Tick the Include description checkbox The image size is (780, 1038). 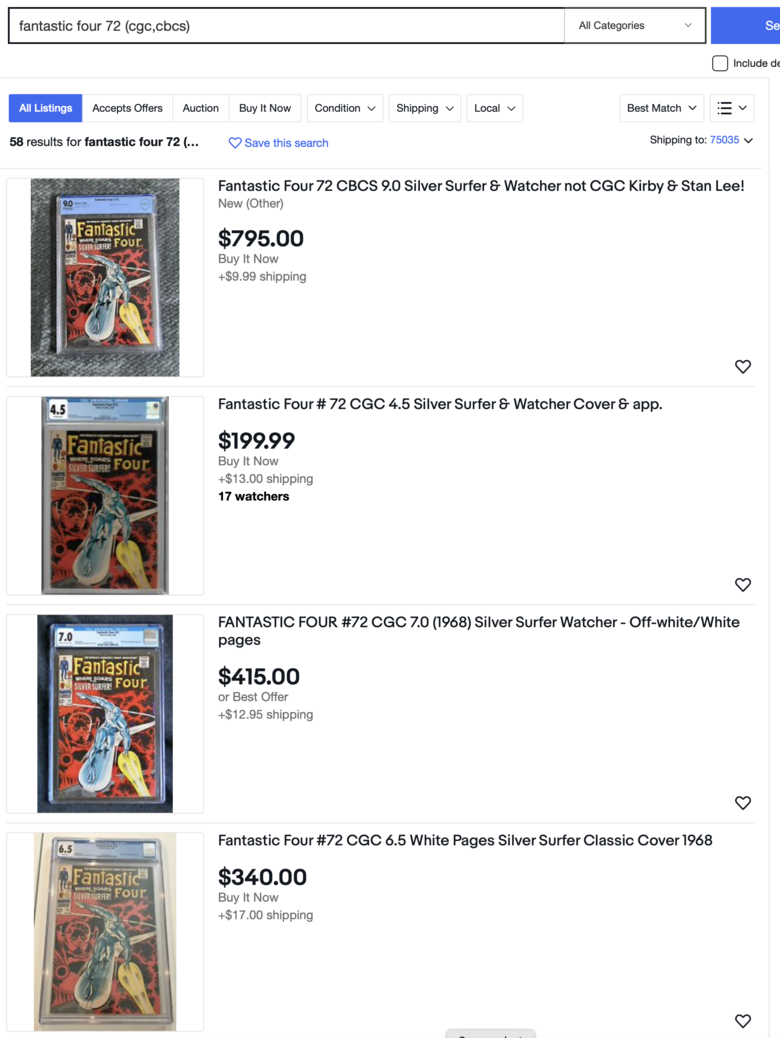(x=720, y=63)
